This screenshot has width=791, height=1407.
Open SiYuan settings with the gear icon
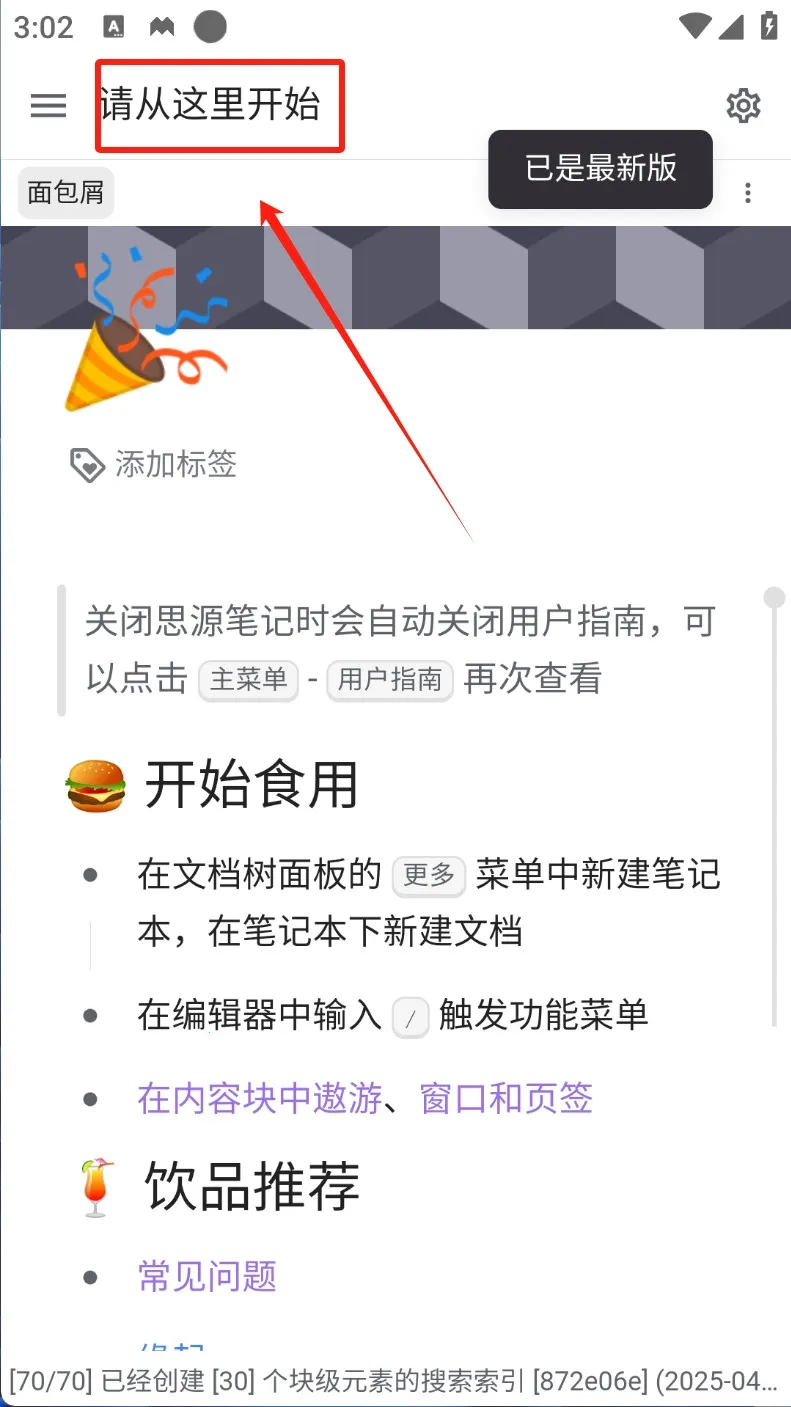pyautogui.click(x=744, y=106)
